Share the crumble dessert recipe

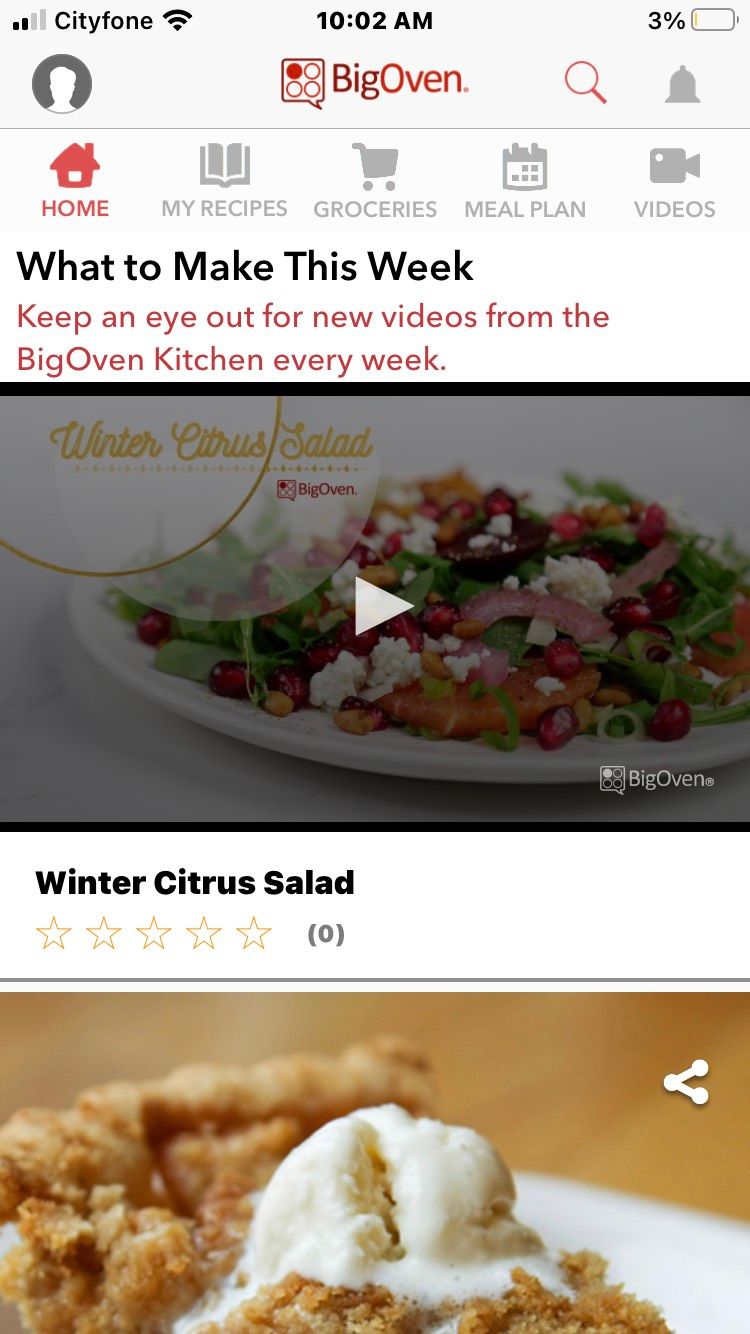(686, 1082)
